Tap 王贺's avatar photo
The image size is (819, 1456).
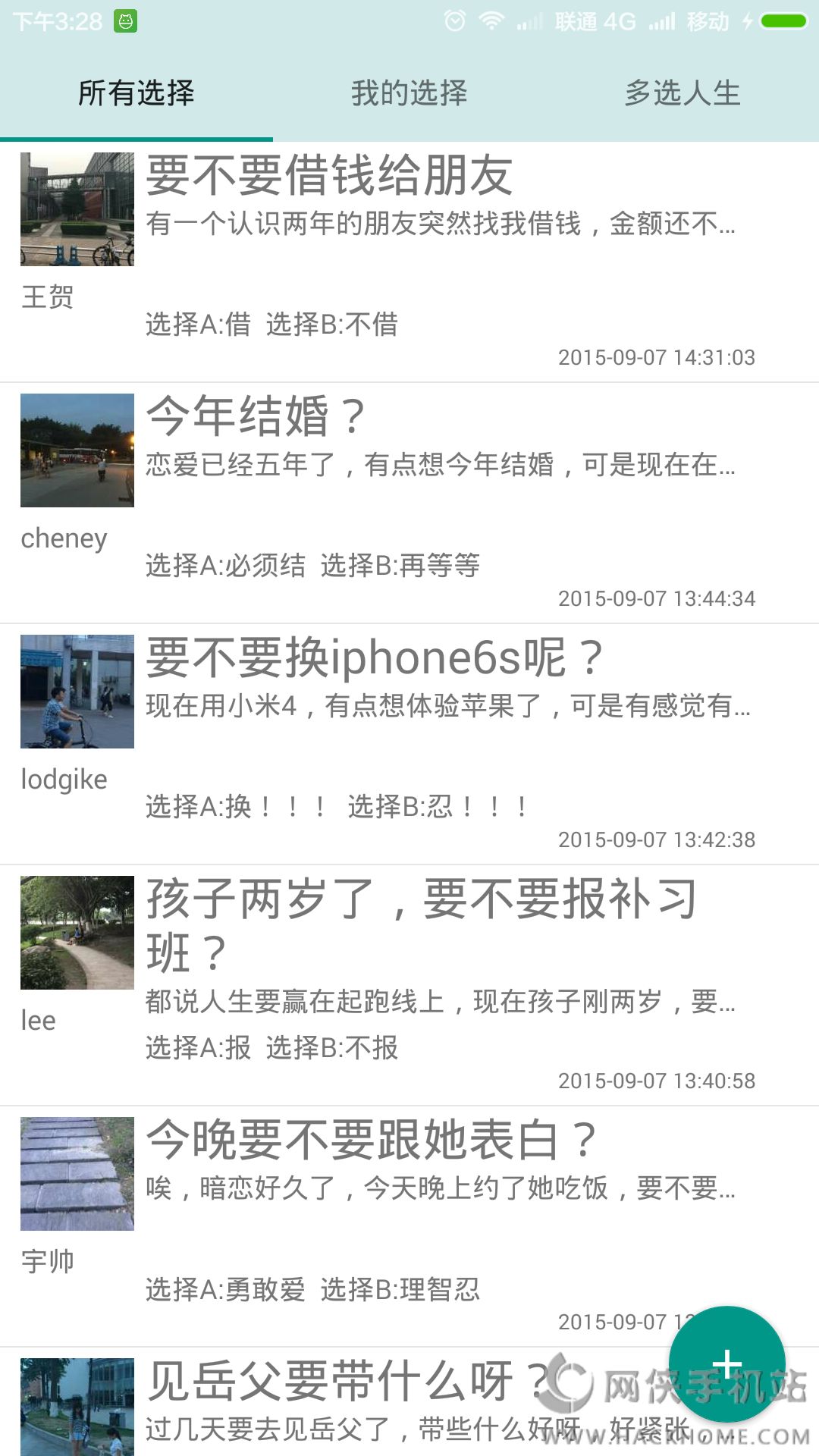[x=77, y=209]
